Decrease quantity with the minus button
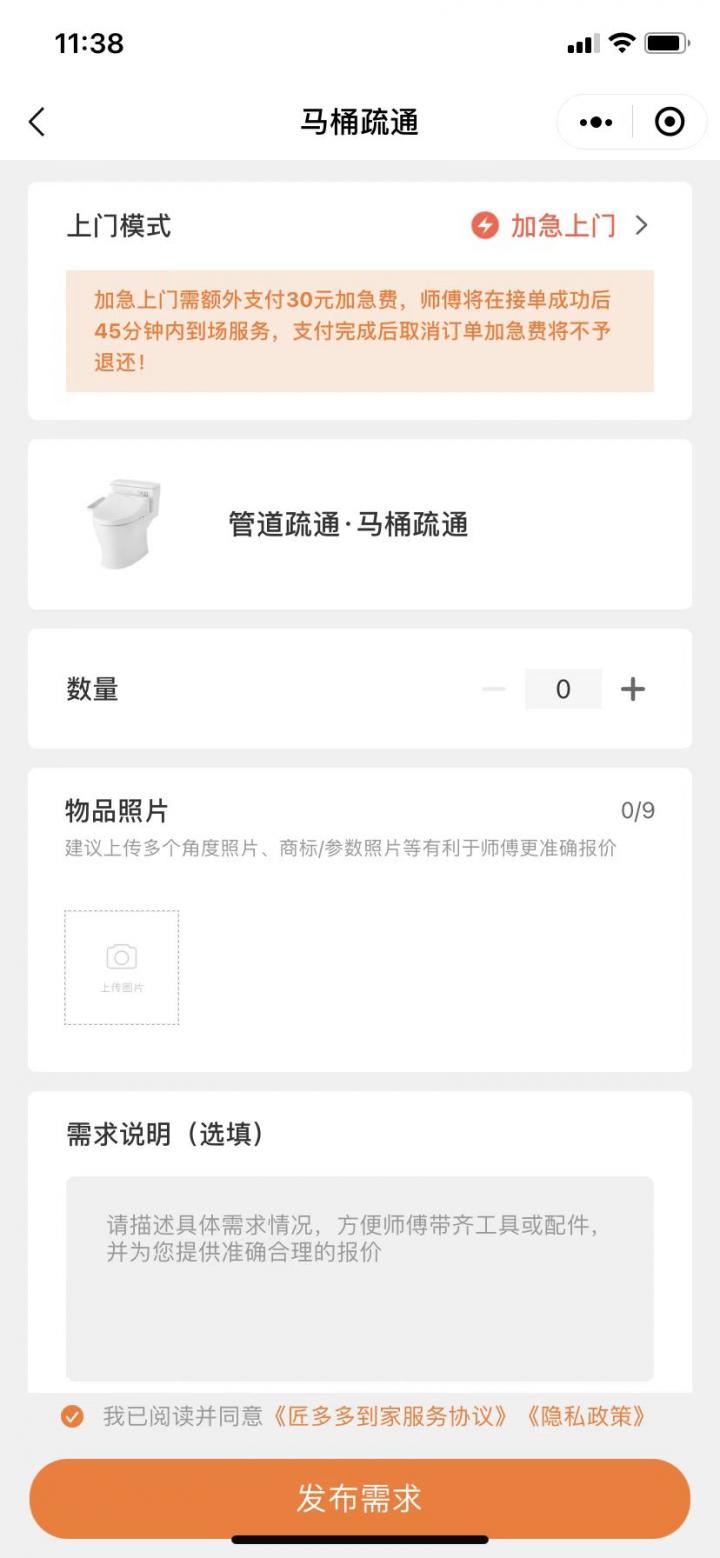The height and width of the screenshot is (1558, 720). pyautogui.click(x=494, y=689)
